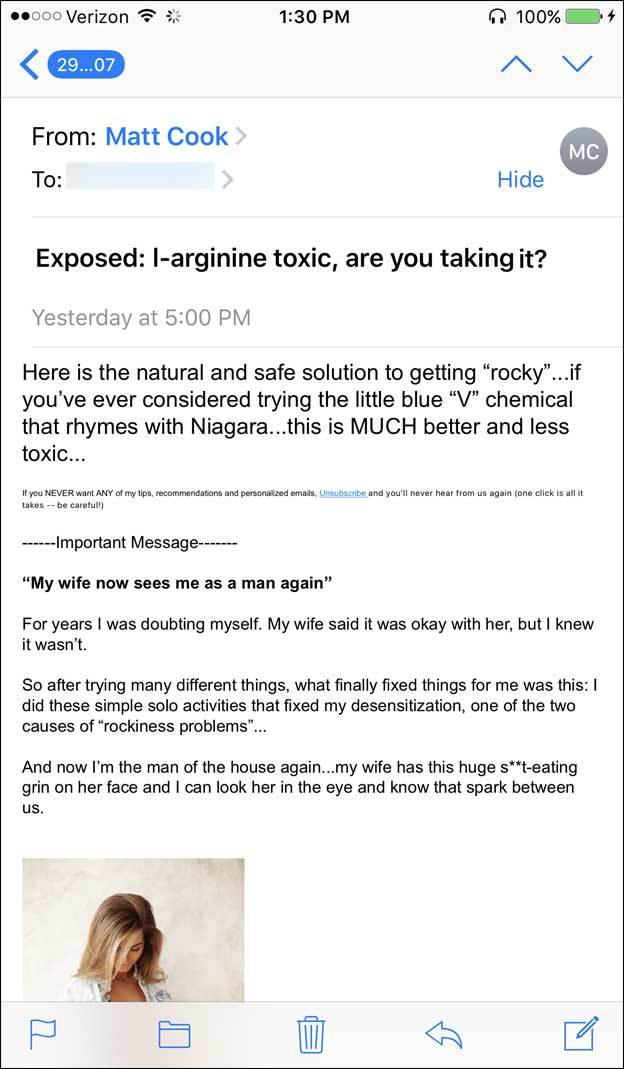Reply to this email
Image resolution: width=624 pixels, height=1069 pixels.
(444, 1034)
